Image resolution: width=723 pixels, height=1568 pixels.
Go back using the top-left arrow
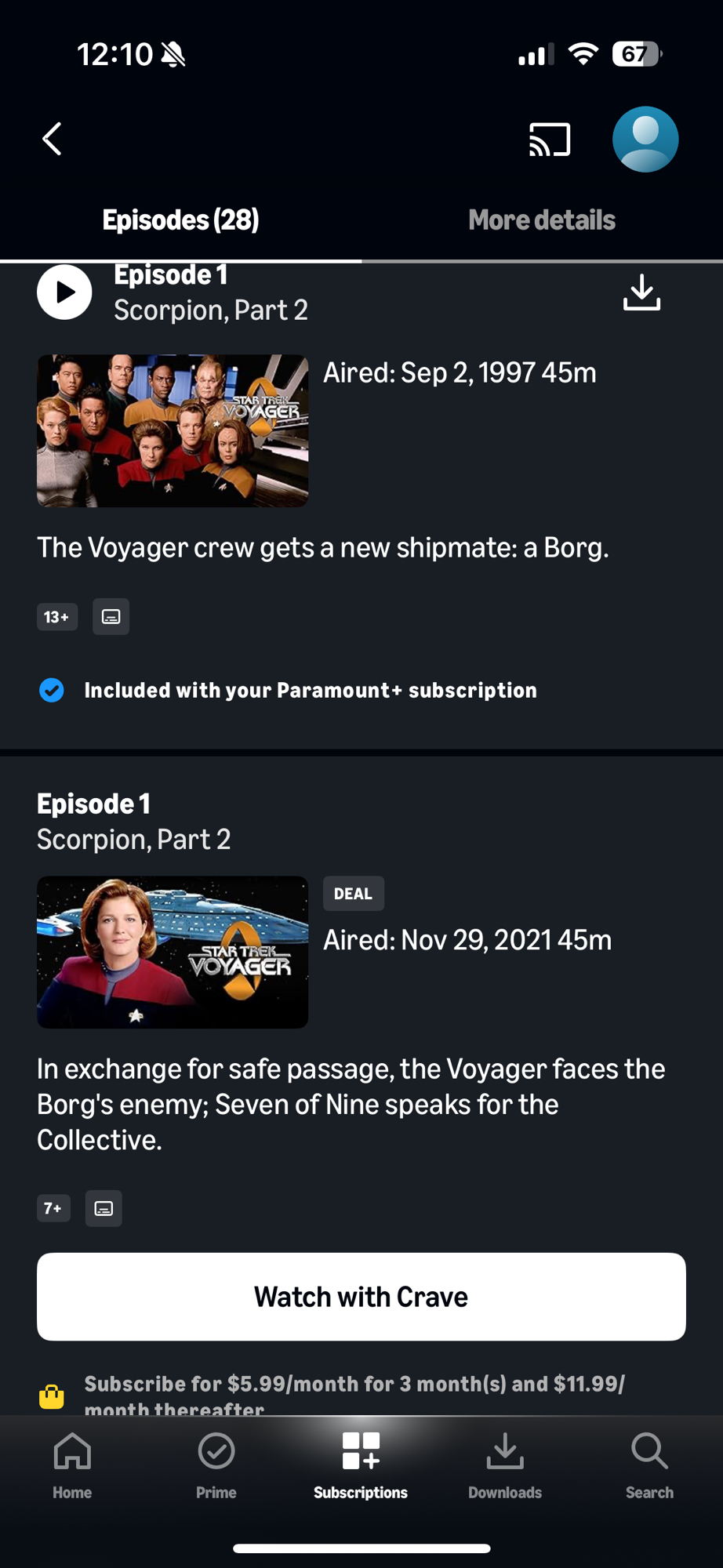click(x=52, y=140)
